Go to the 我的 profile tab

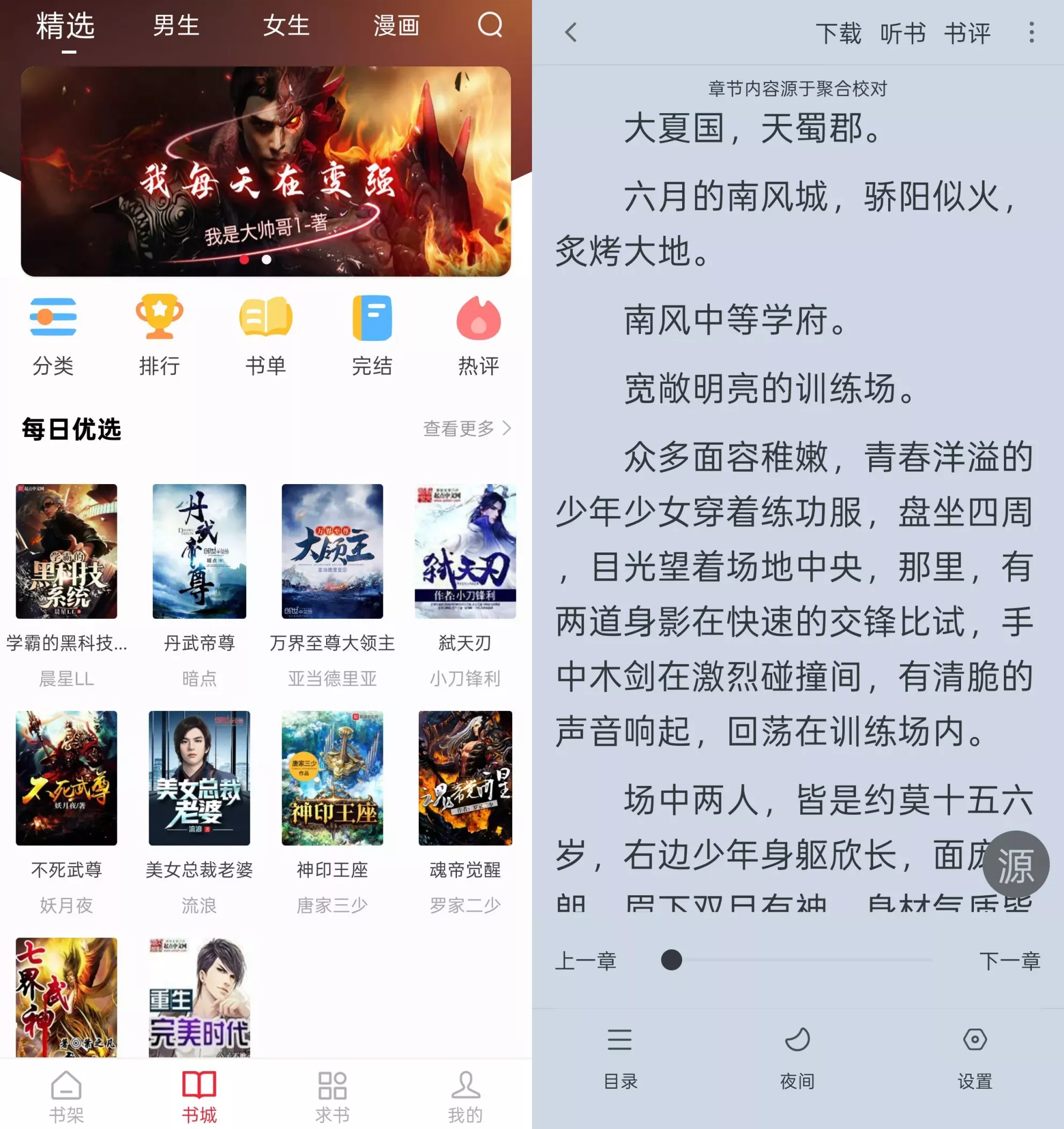click(464, 1097)
